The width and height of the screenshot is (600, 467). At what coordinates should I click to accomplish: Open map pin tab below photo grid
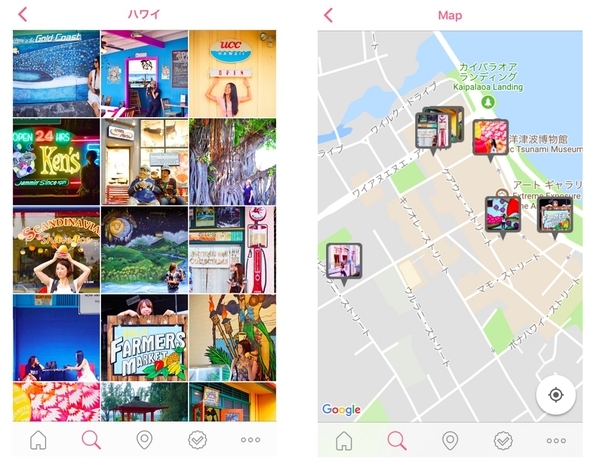pyautogui.click(x=144, y=440)
